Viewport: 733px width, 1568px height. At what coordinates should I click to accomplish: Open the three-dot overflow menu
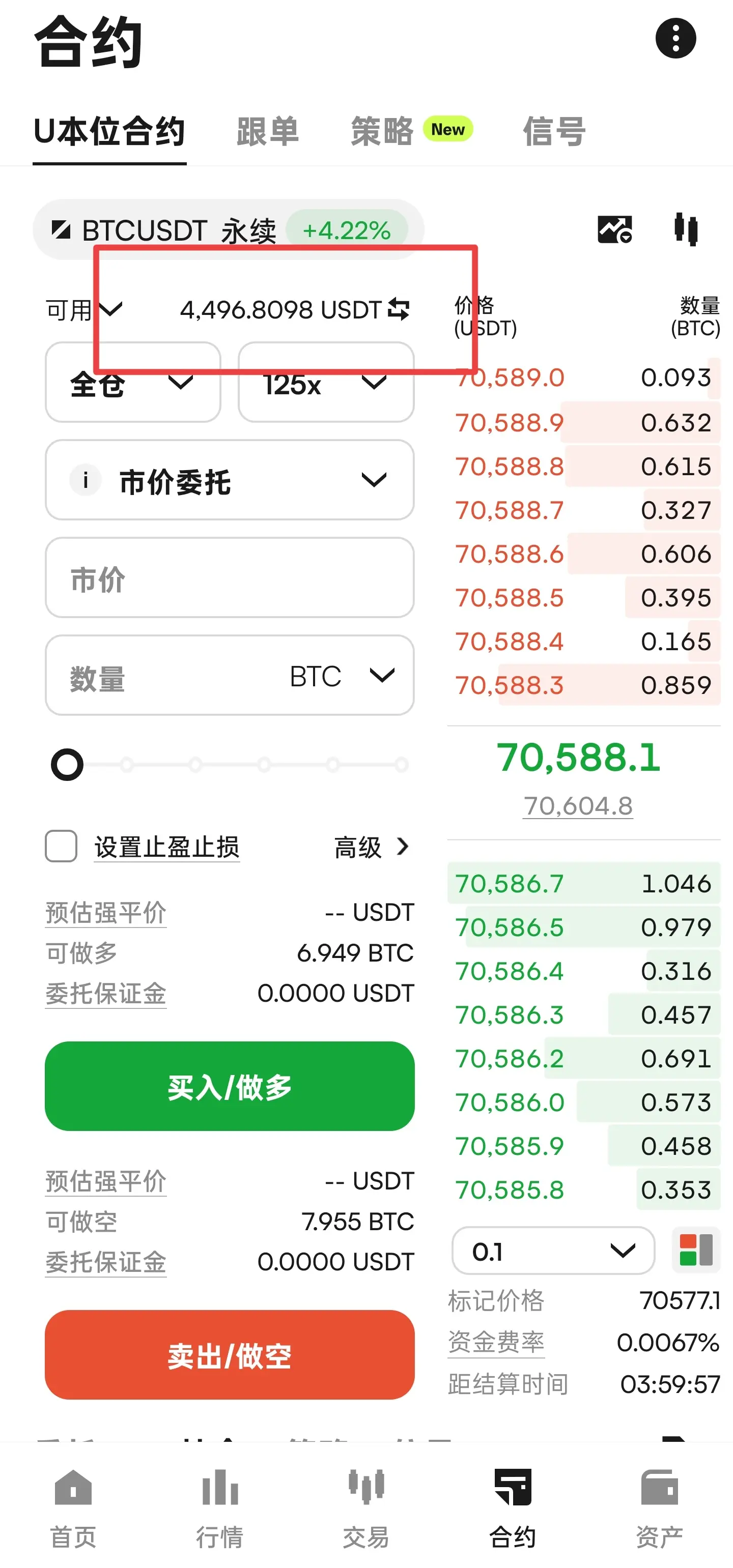click(x=675, y=38)
